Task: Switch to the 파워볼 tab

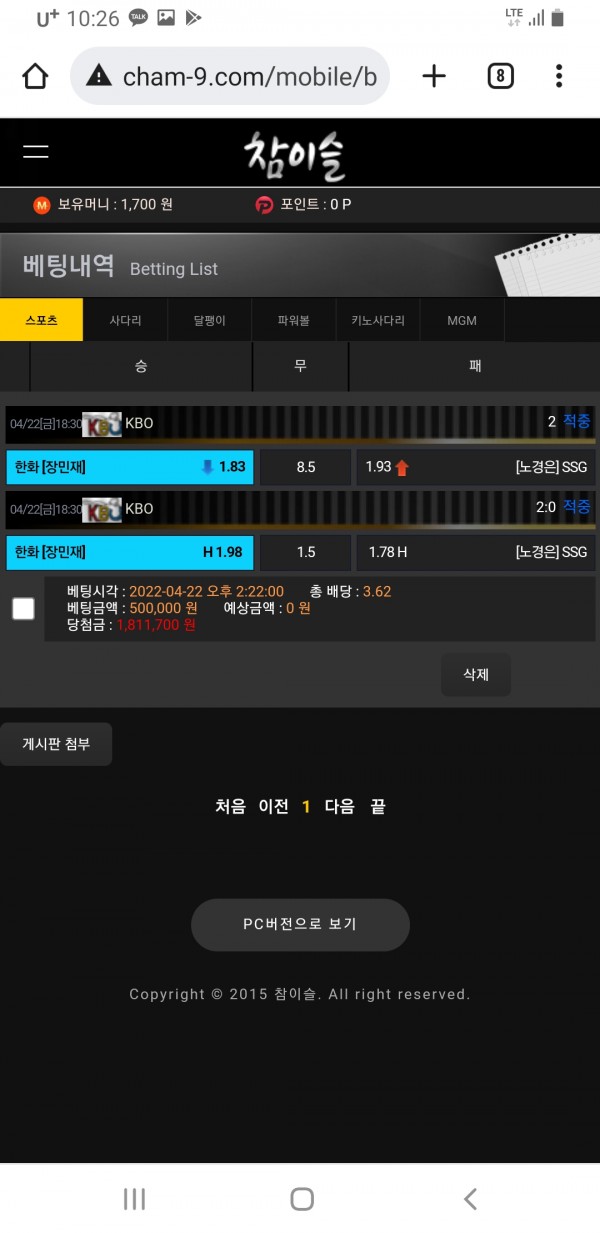Action: [x=294, y=321]
